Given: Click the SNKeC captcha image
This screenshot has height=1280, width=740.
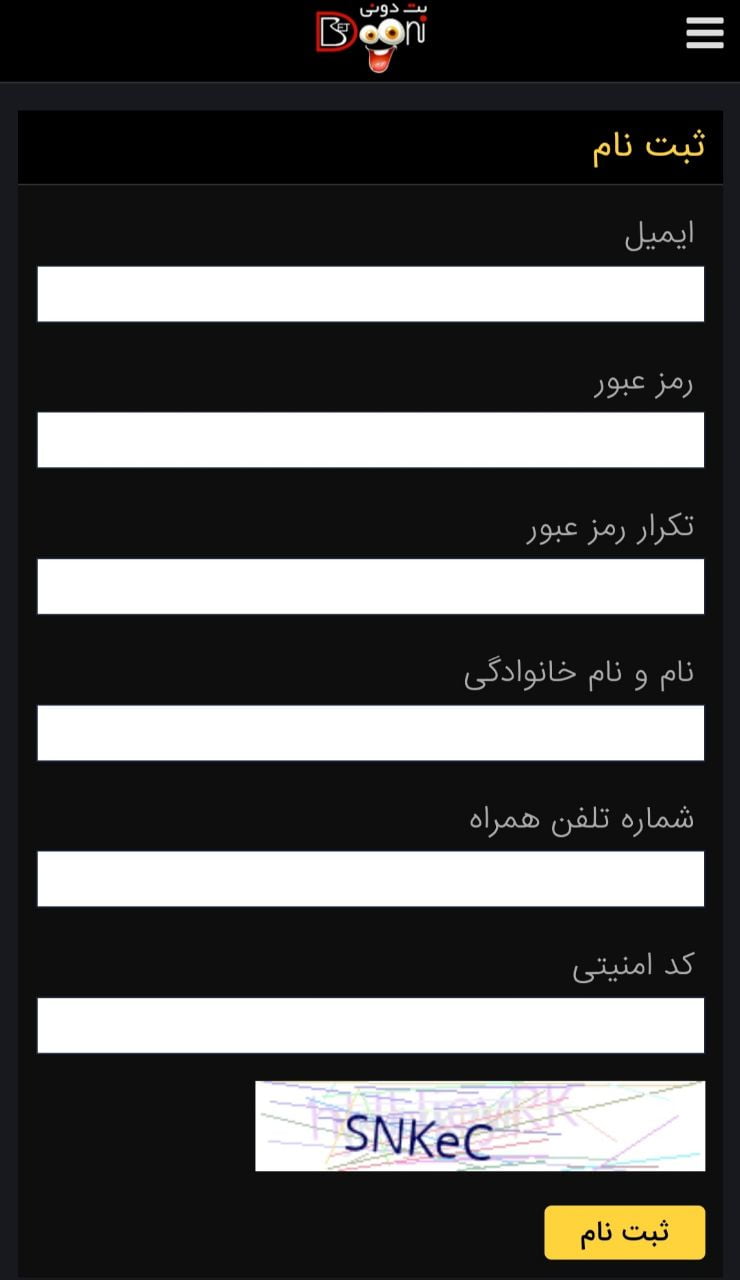Looking at the screenshot, I should tap(479, 1125).
